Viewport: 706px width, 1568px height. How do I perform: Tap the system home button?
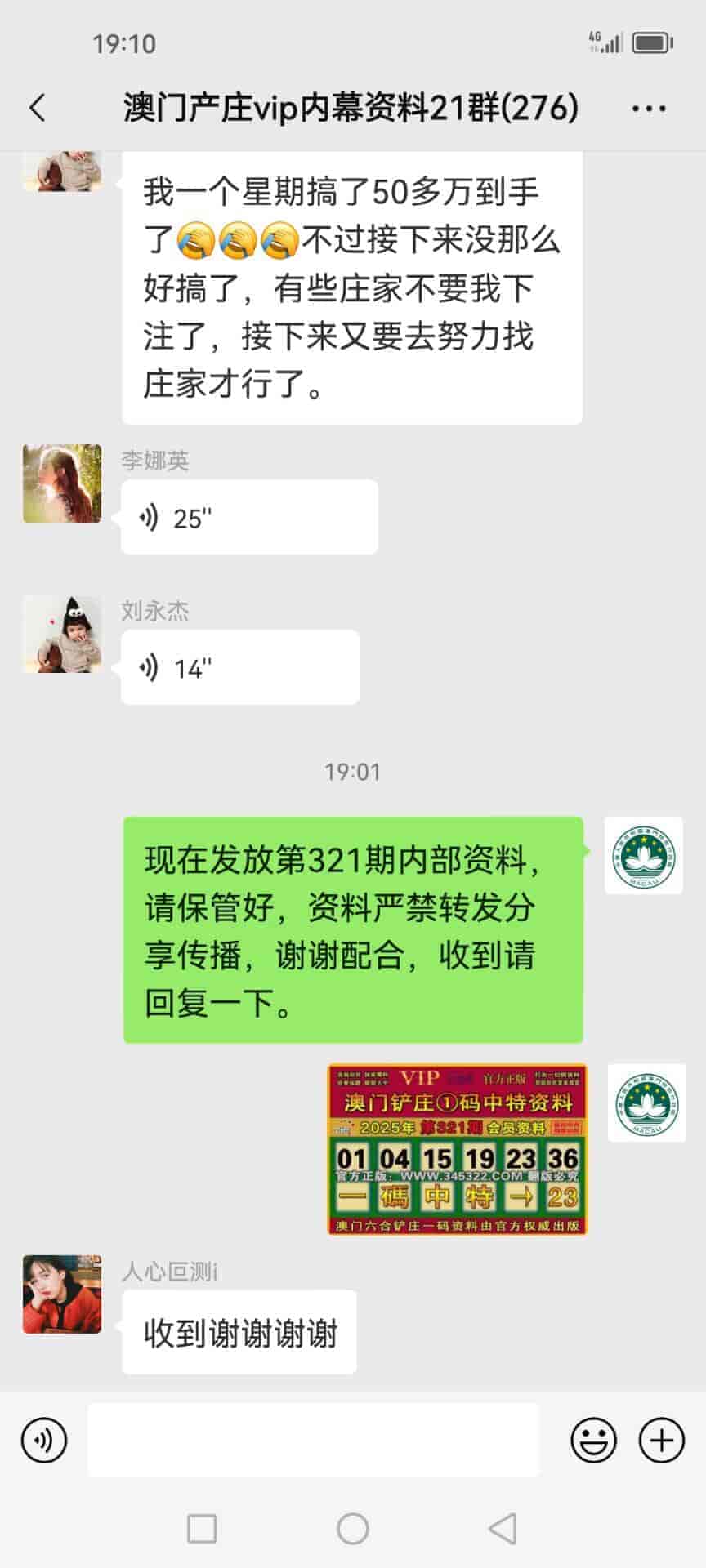coord(353,1529)
